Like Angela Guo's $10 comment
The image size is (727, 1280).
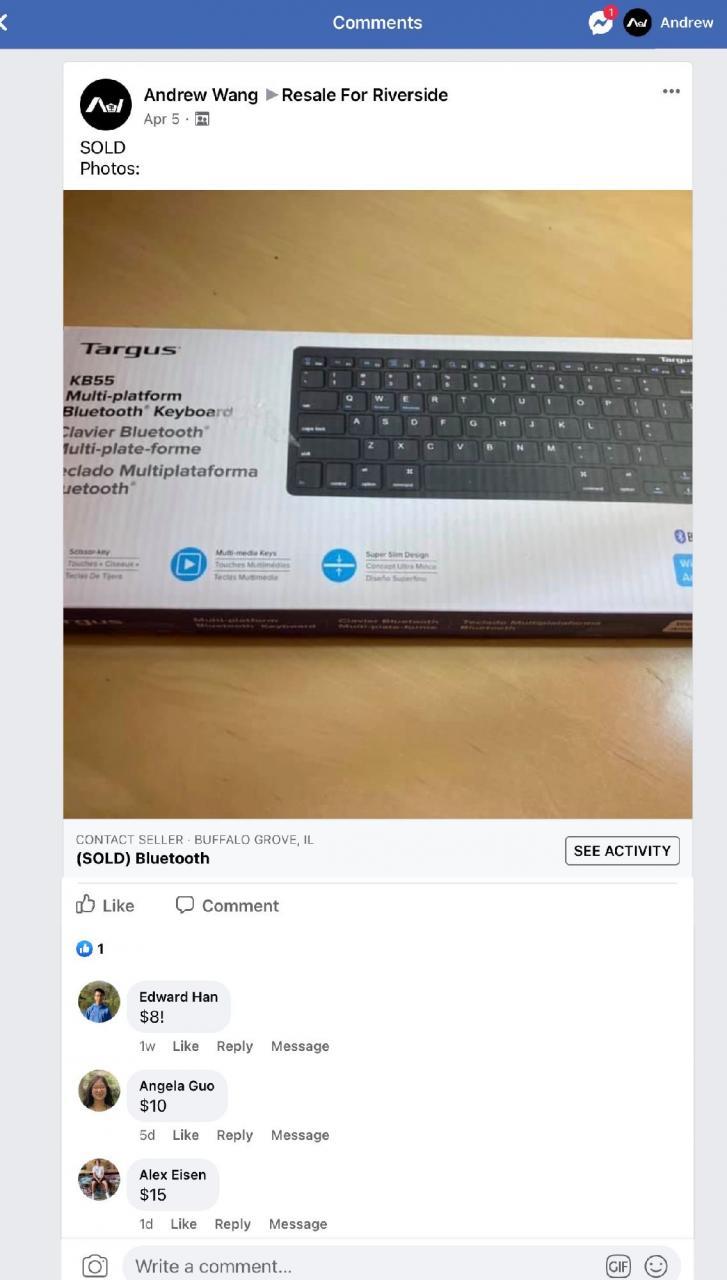(185, 1135)
